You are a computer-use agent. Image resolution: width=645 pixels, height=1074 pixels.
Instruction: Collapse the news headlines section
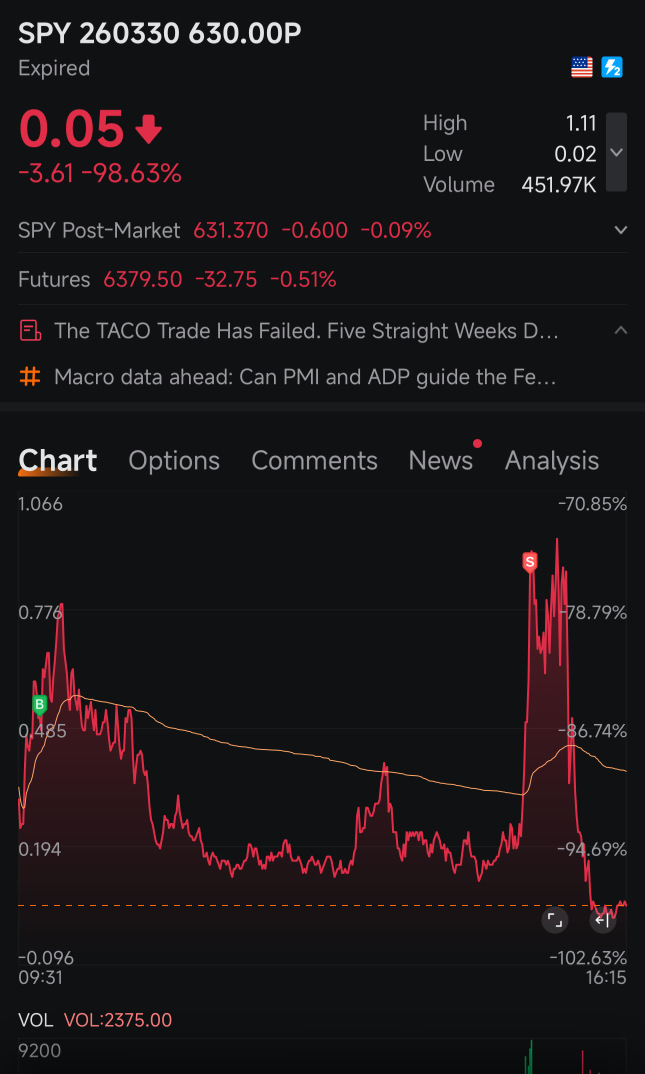point(620,331)
